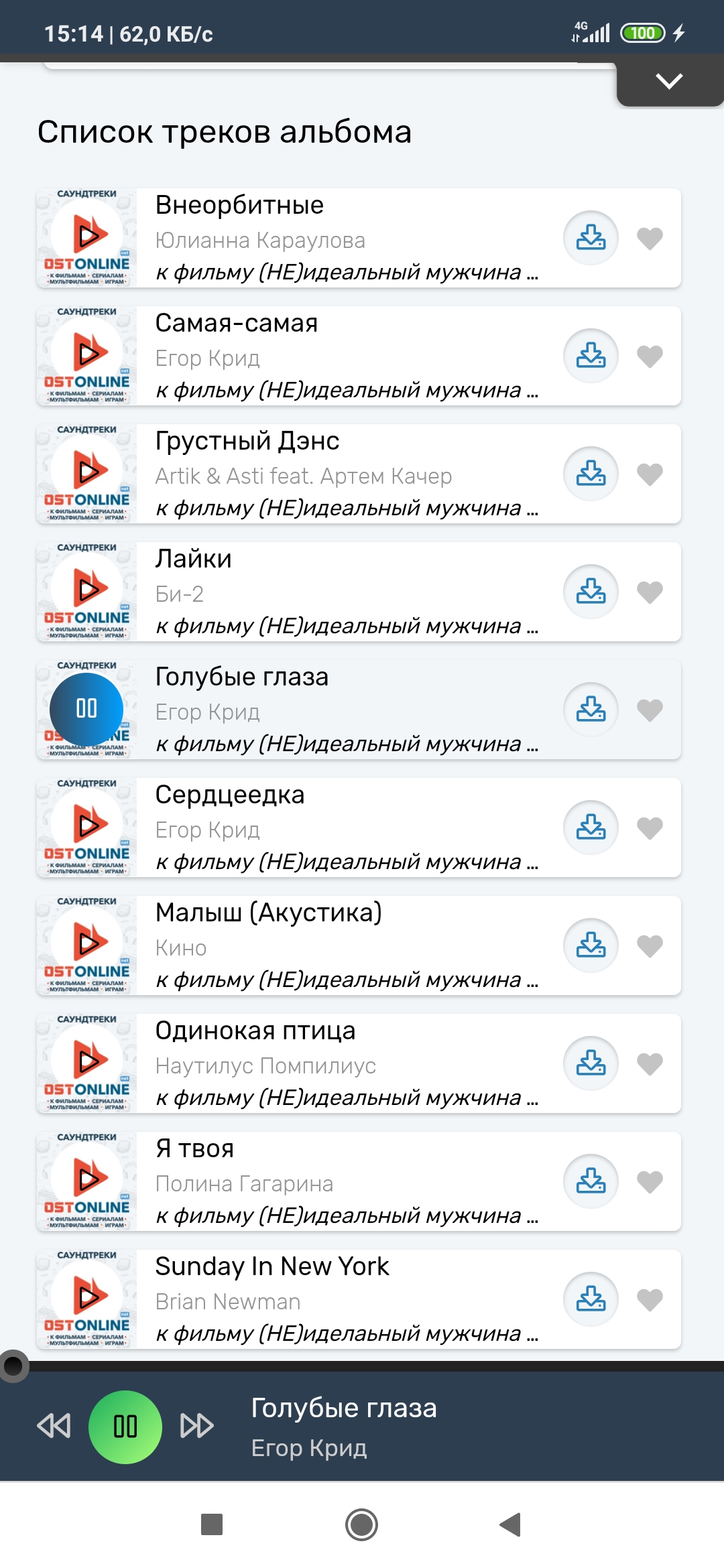Play Самая-самая by Егор Крид
This screenshot has height=1568, width=724.
pyautogui.click(x=87, y=356)
